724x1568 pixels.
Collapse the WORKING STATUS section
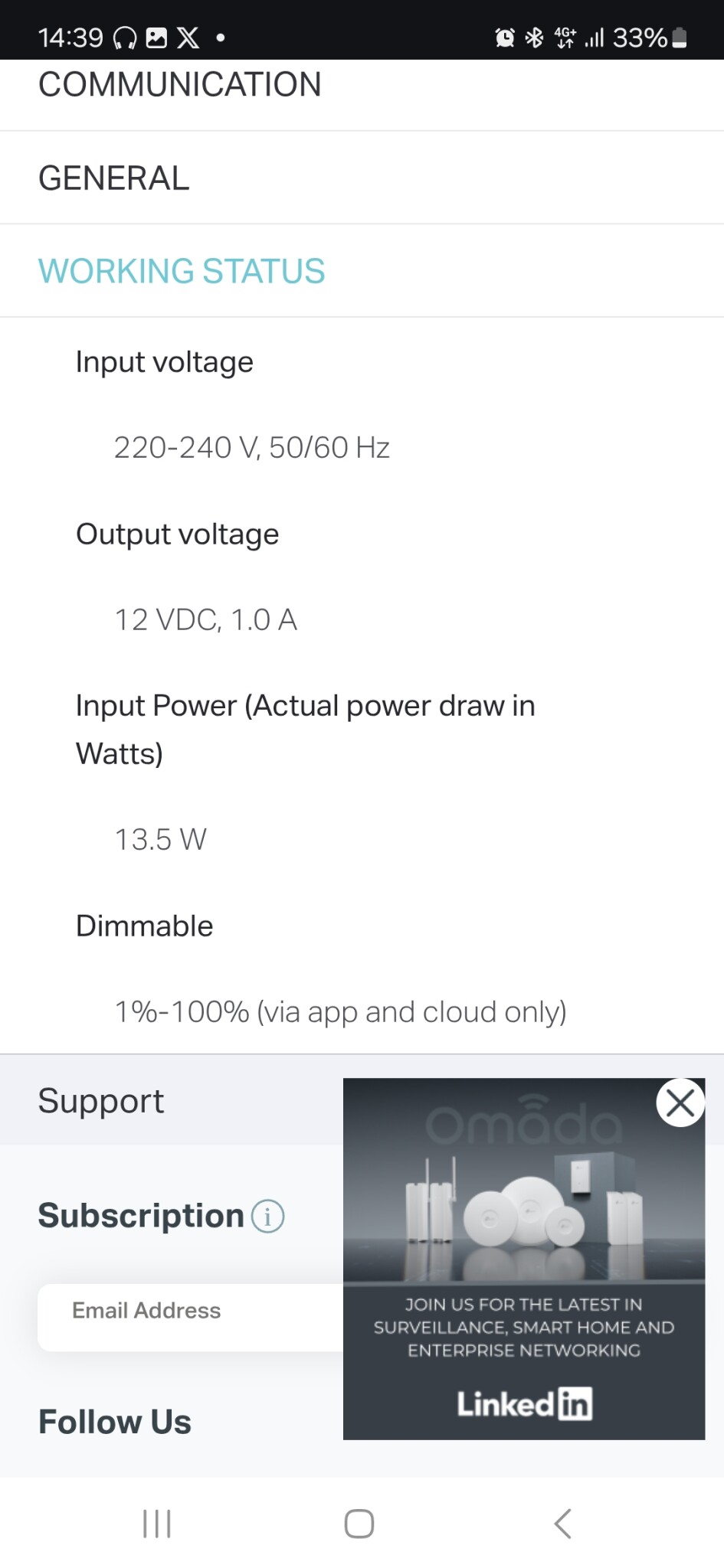362,271
